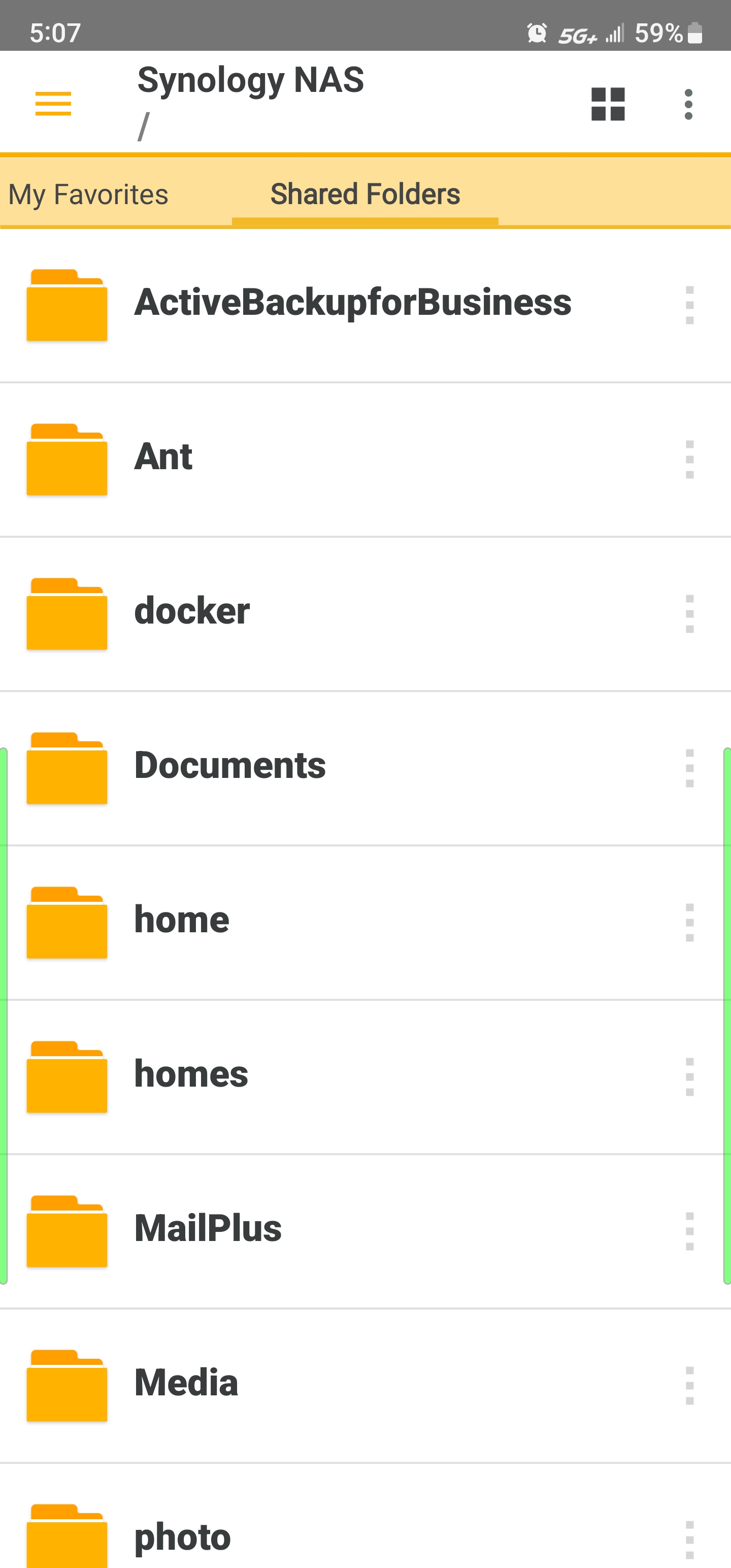
Task: Switch to the My Favorites tab
Action: point(88,195)
